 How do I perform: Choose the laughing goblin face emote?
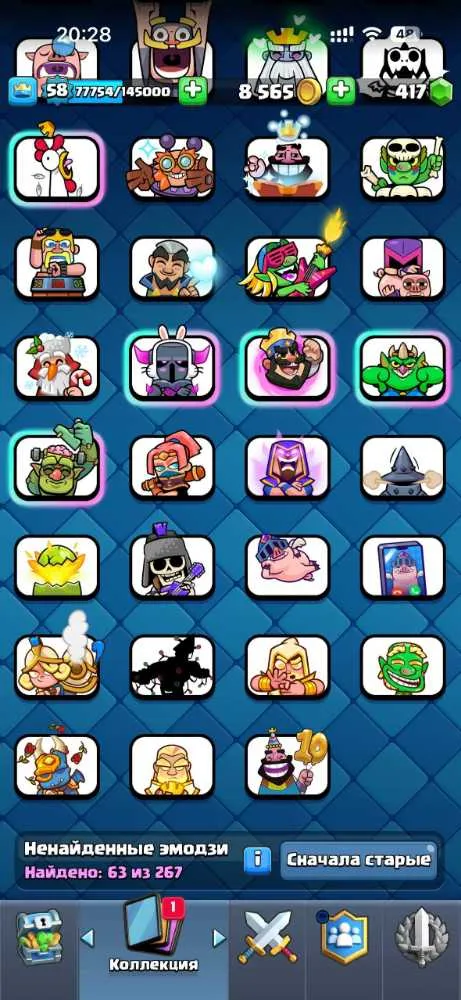tap(403, 666)
